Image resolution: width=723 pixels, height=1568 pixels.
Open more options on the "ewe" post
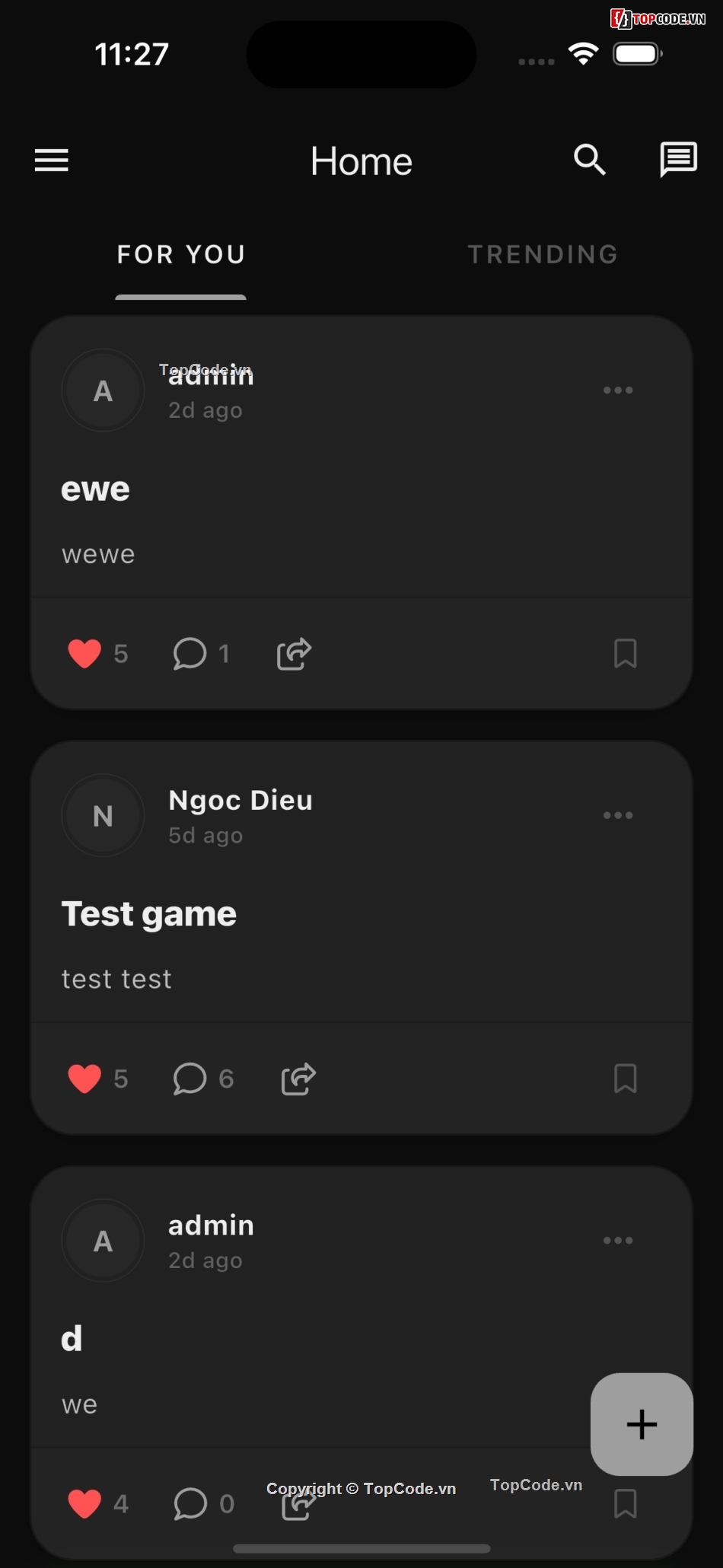[618, 390]
